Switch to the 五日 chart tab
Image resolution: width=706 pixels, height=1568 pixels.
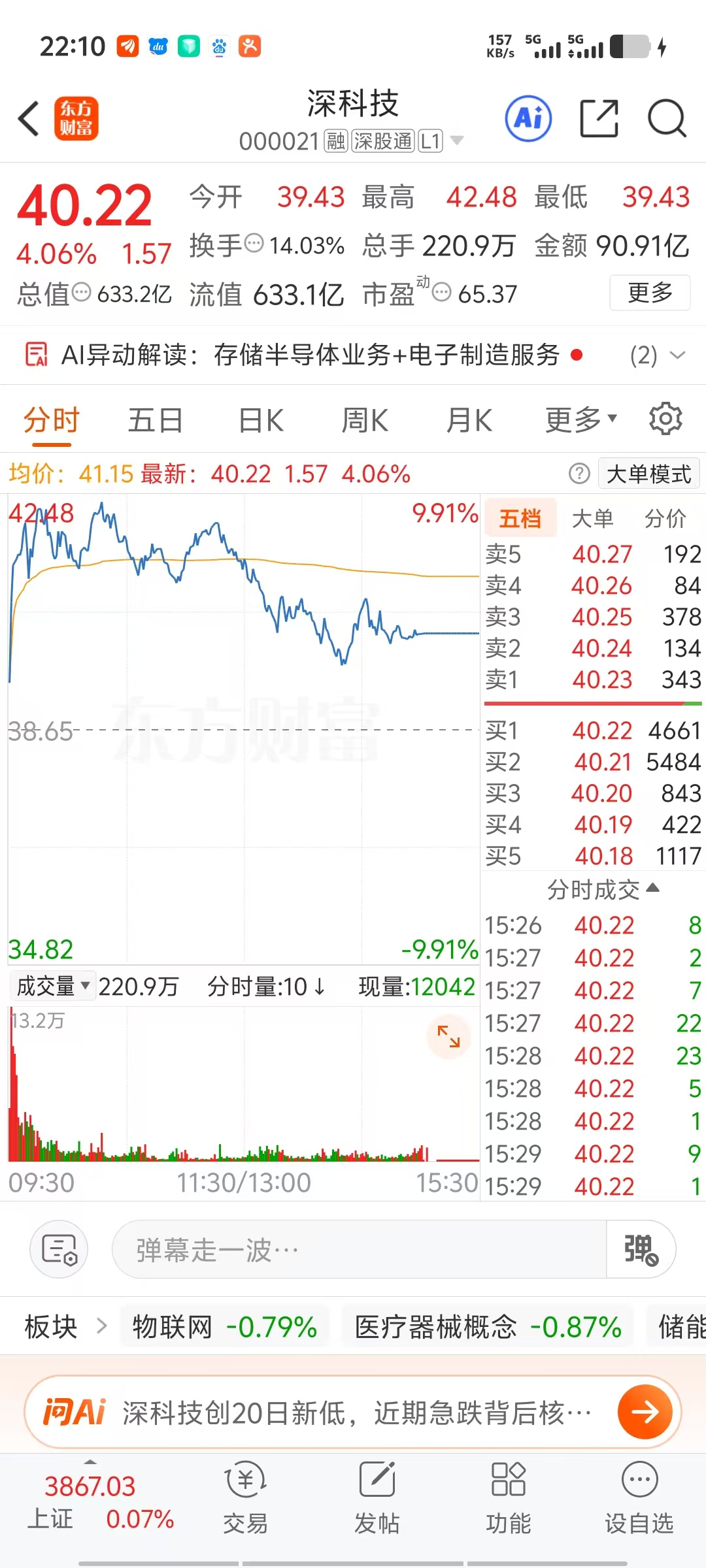click(x=156, y=420)
